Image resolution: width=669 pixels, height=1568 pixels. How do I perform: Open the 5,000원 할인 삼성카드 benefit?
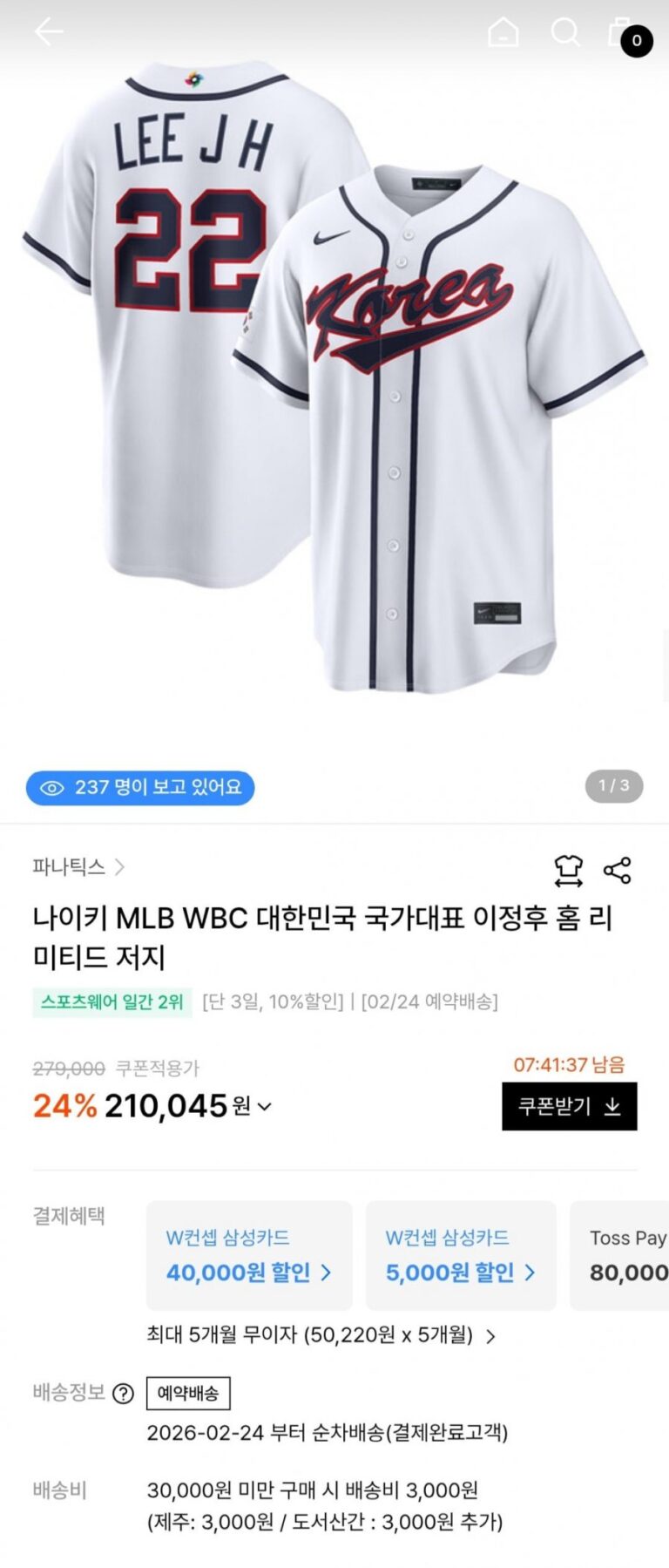point(461,1256)
